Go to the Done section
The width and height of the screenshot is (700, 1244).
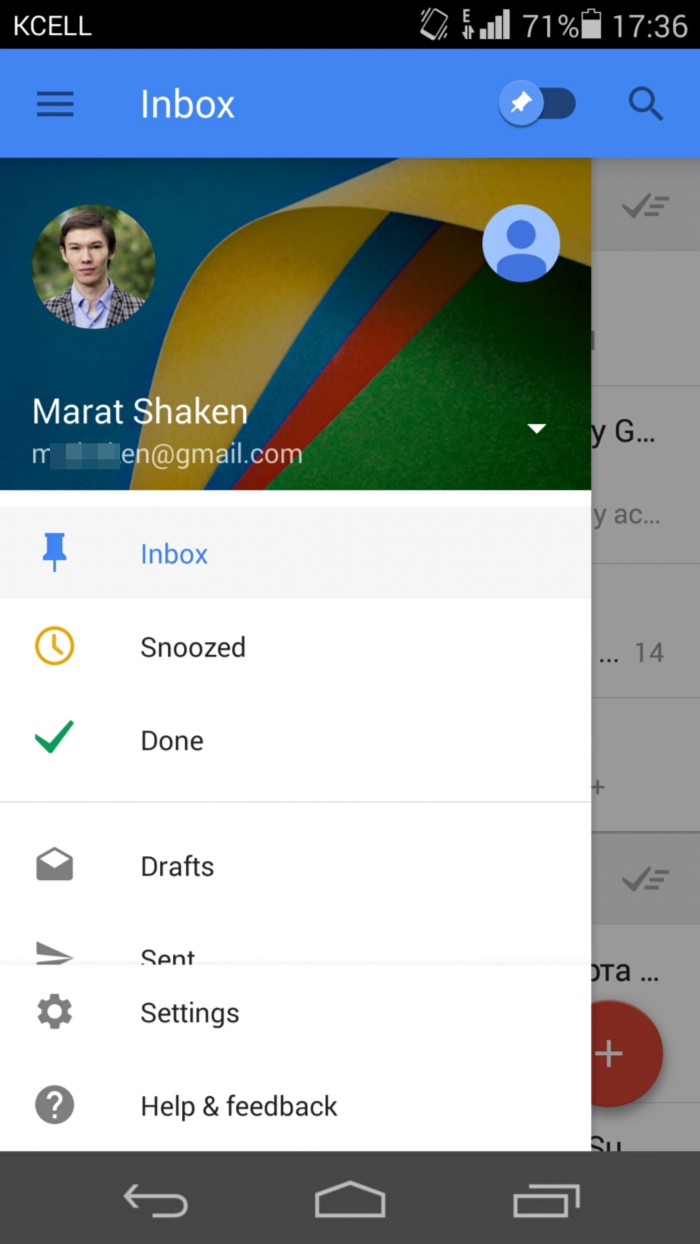[171, 741]
